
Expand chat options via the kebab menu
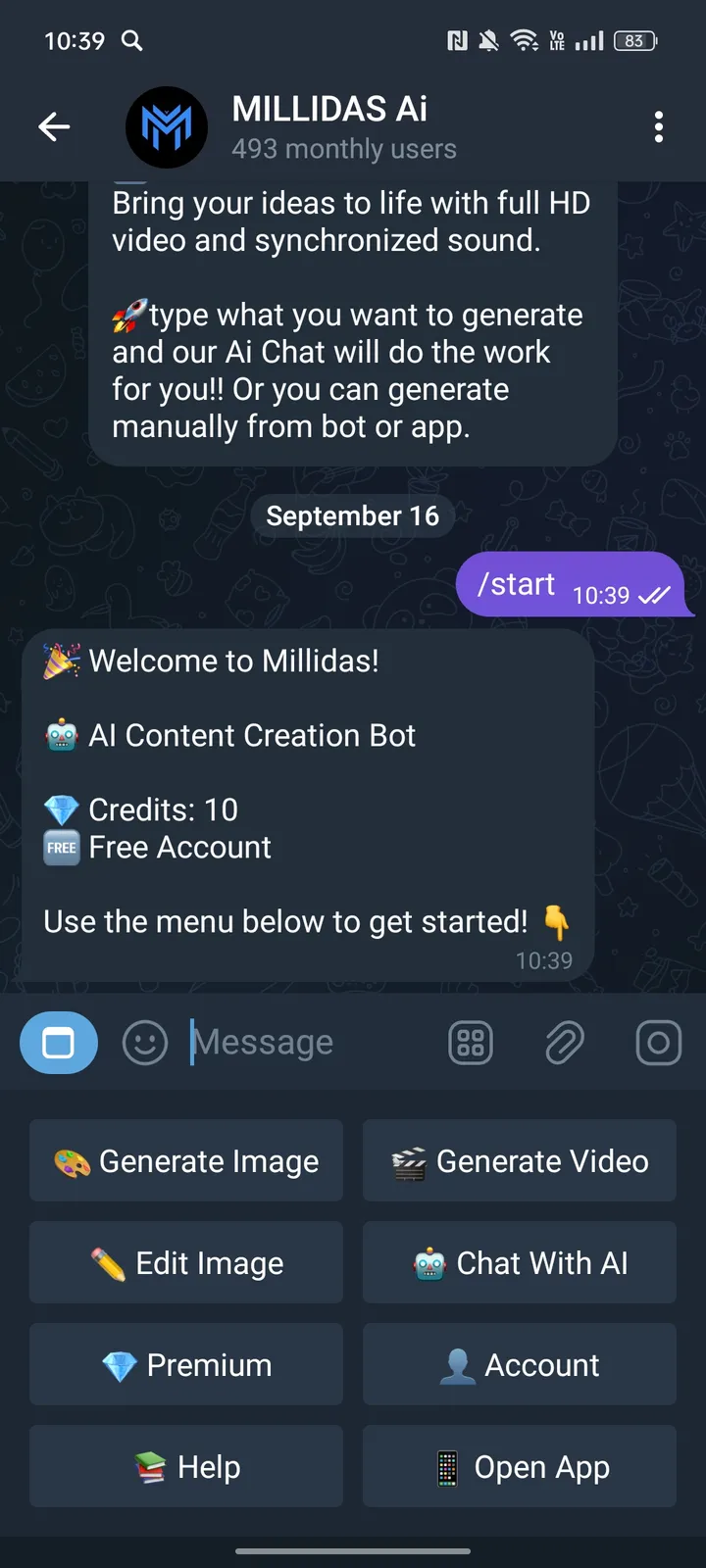pos(659,126)
